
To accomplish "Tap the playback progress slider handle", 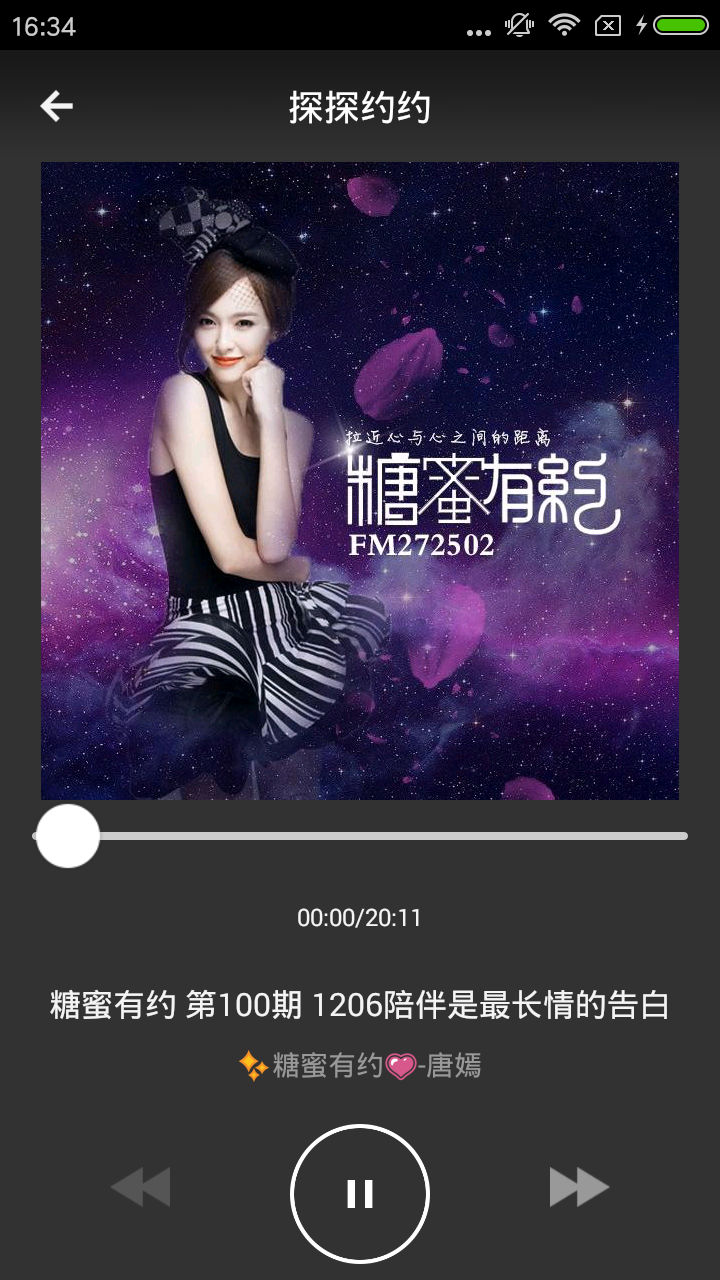I will pyautogui.click(x=68, y=836).
